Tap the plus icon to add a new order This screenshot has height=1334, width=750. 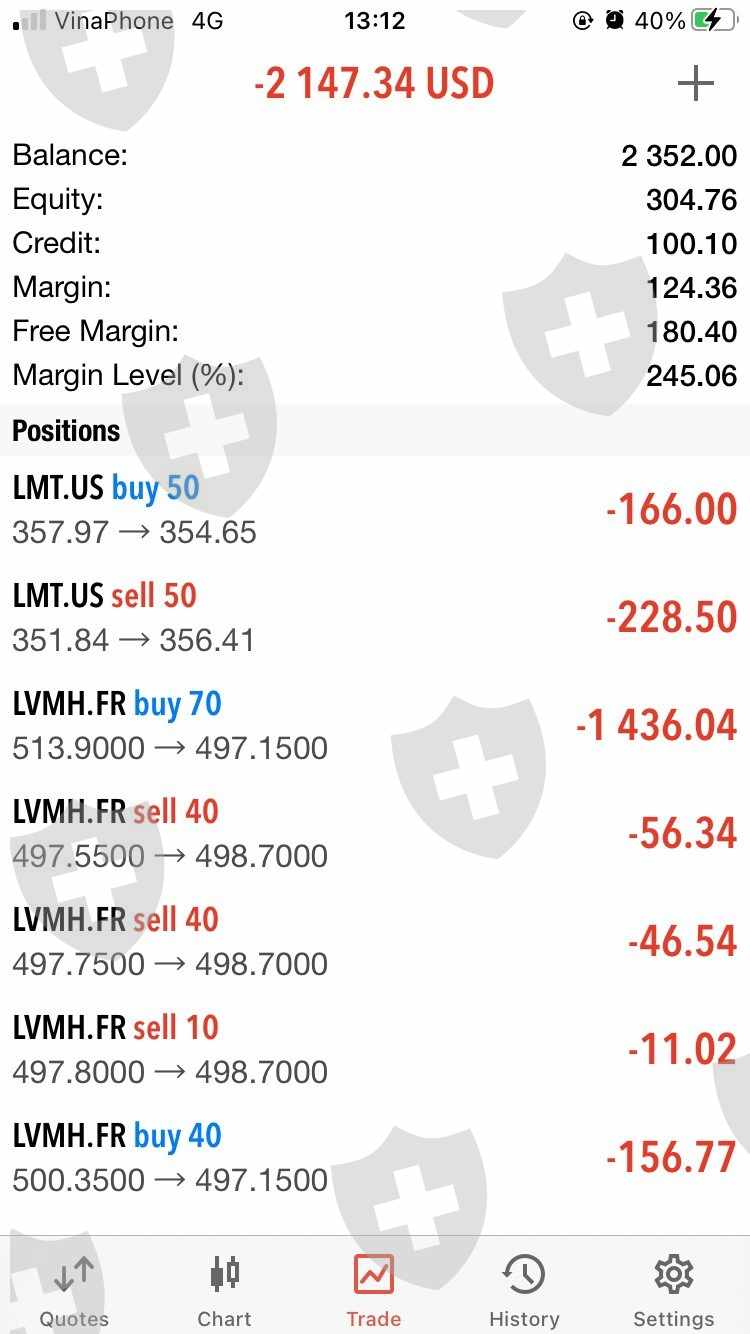pyautogui.click(x=695, y=84)
